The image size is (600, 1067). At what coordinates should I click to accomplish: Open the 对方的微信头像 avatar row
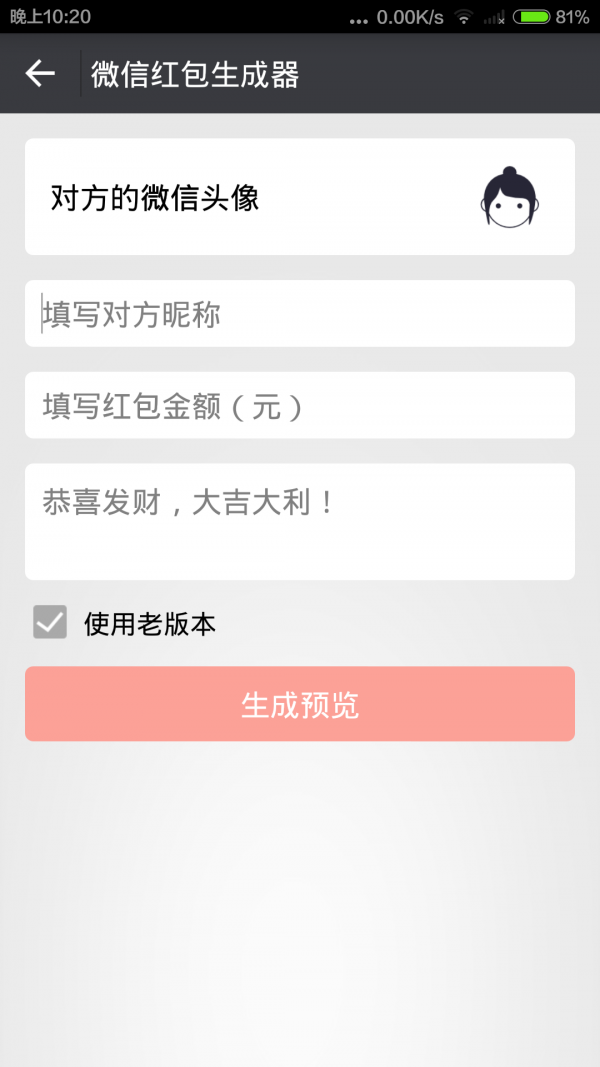point(300,197)
